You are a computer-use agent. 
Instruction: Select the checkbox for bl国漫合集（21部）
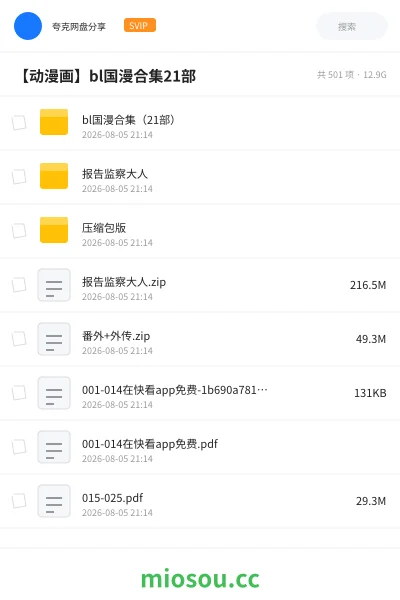tap(19, 123)
